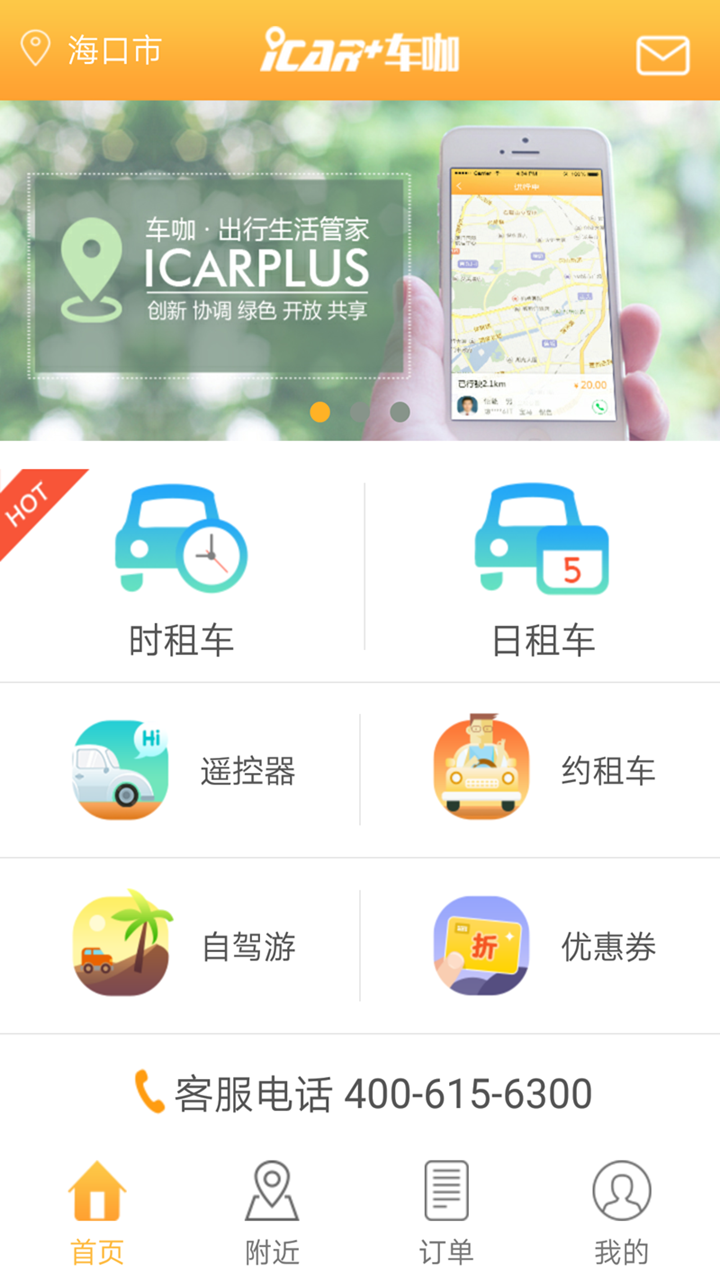The image size is (720, 1280).
Task: Switch to the 订单 orders tab
Action: click(x=446, y=1212)
